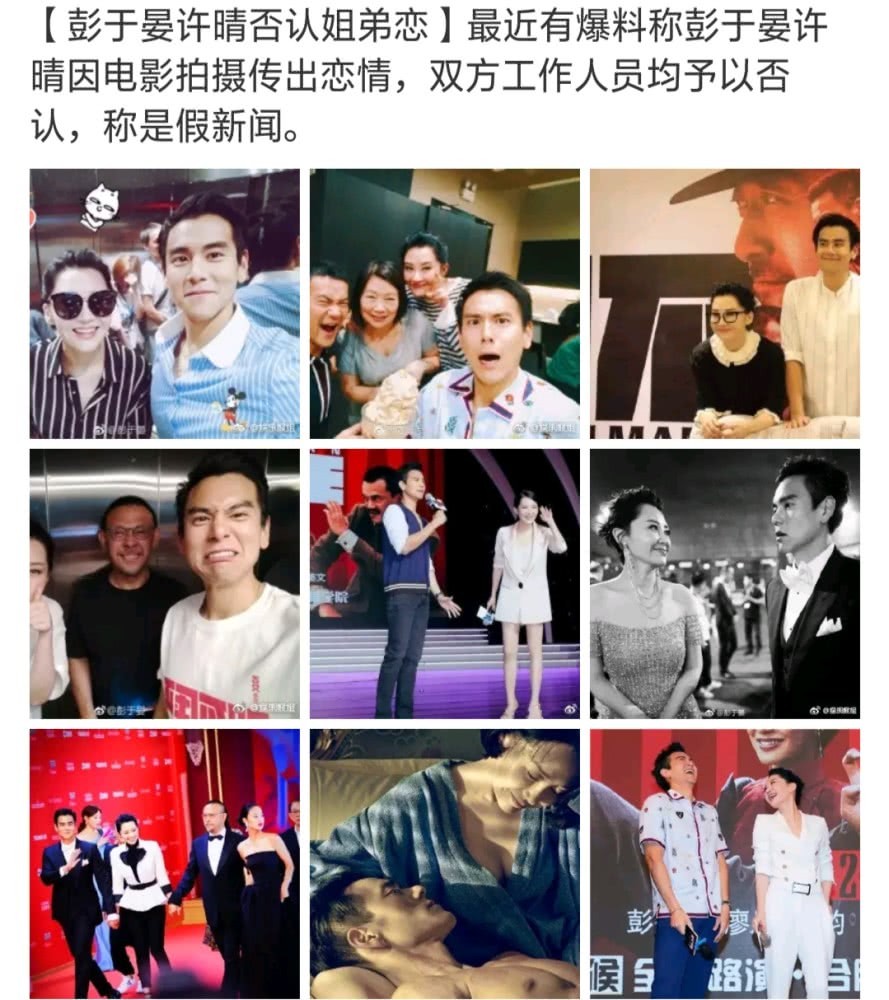View the black-and-white formalwear photo

click(x=724, y=583)
